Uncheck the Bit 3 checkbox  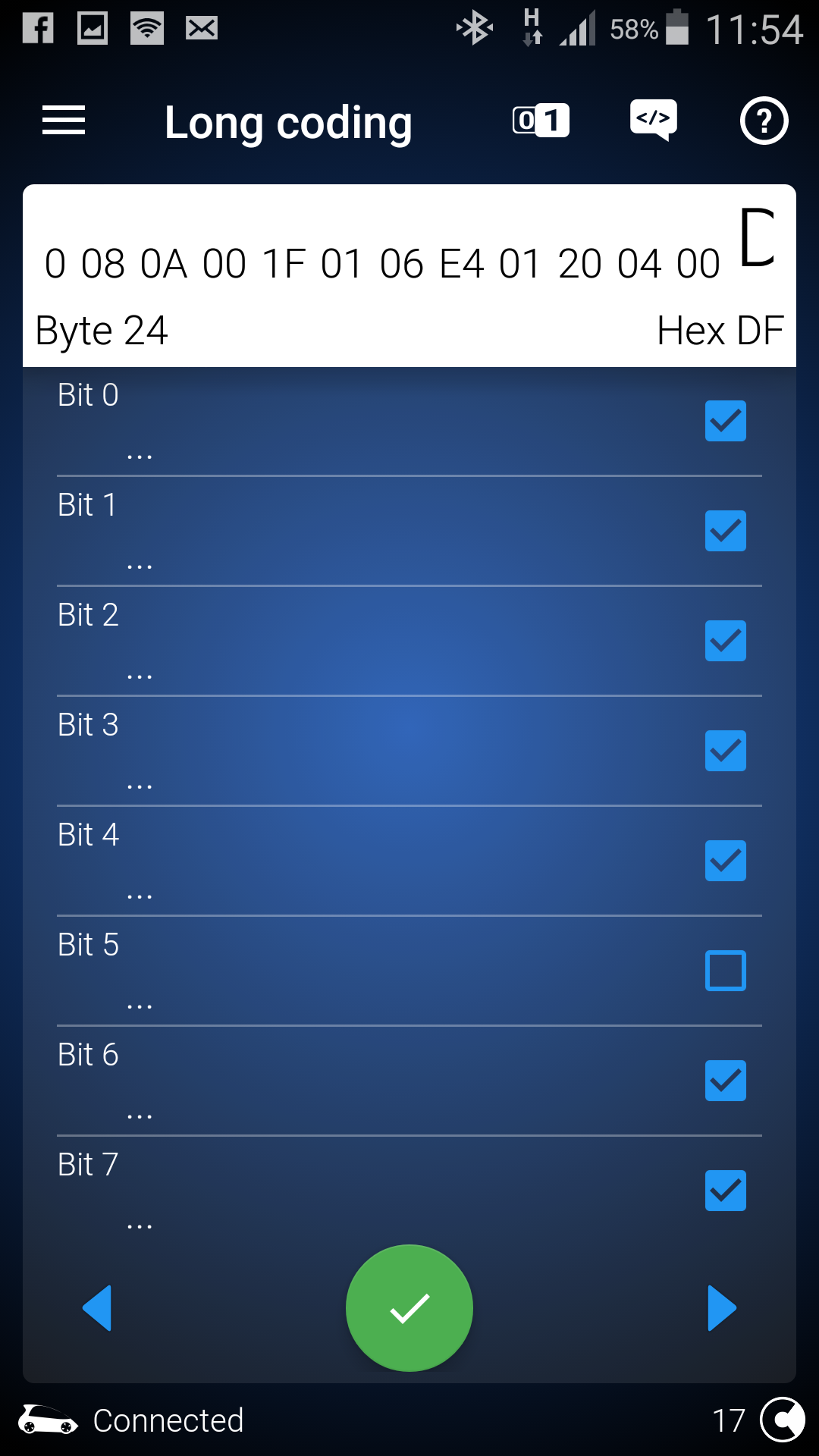point(726,751)
